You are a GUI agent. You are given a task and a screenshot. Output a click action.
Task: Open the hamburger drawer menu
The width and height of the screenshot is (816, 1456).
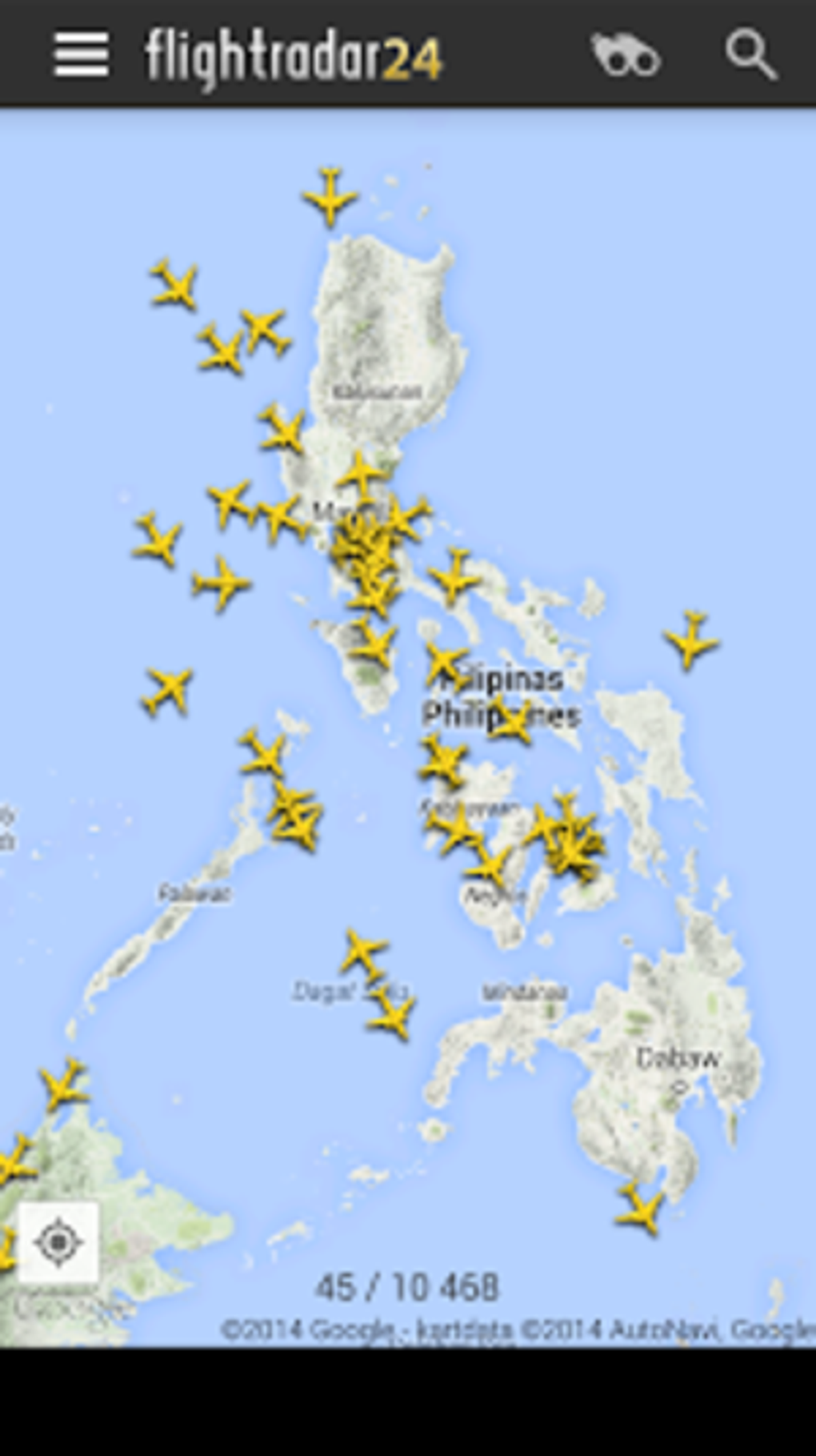point(81,55)
